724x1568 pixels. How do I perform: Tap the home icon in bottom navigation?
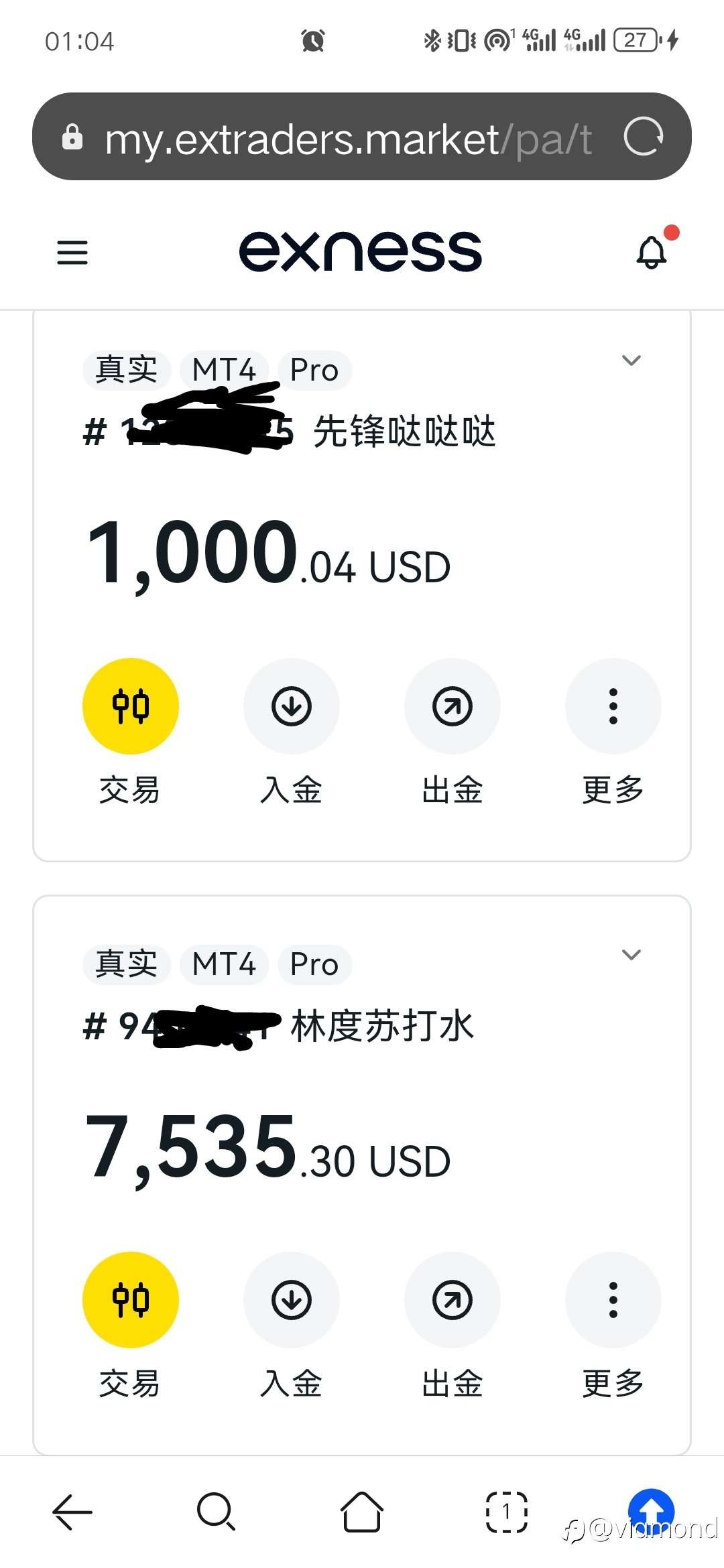click(x=361, y=1511)
